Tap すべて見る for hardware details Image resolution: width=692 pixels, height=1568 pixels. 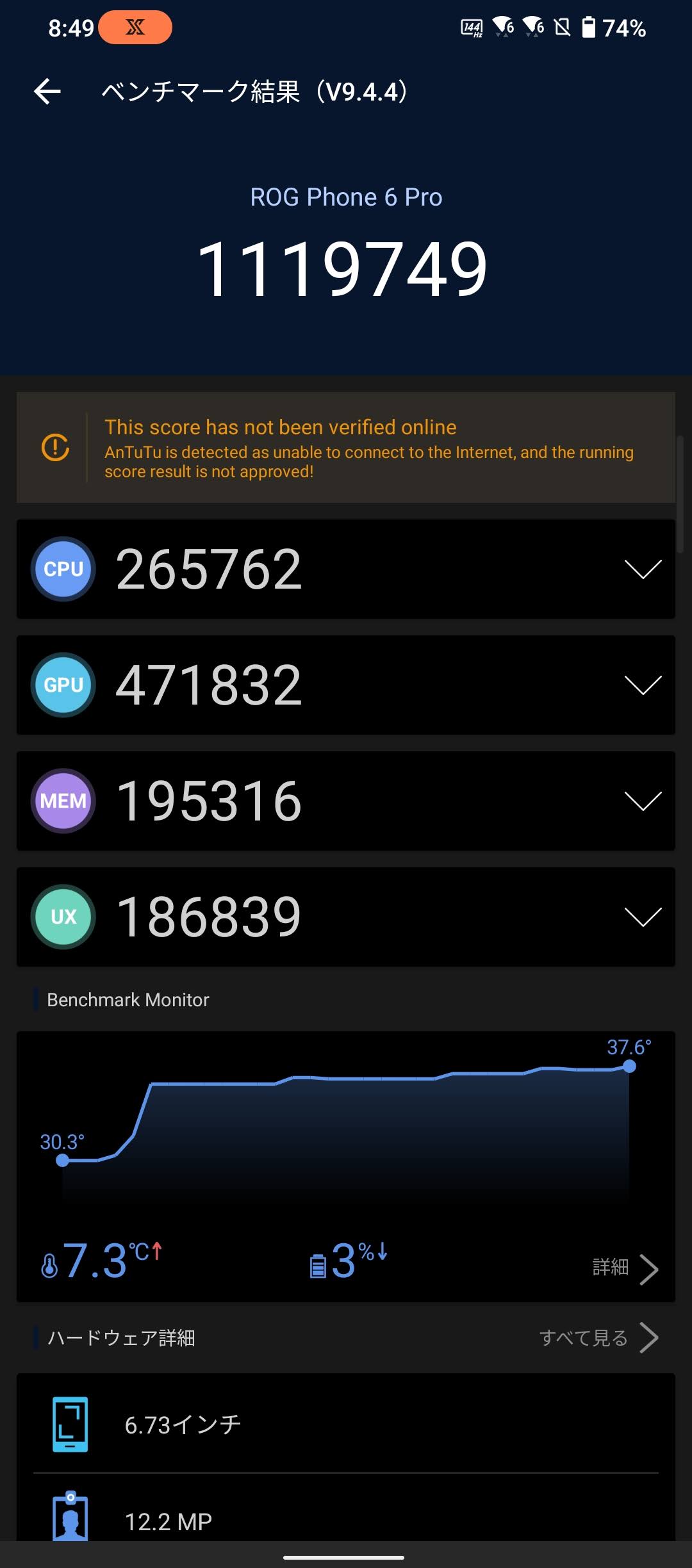coord(599,1337)
